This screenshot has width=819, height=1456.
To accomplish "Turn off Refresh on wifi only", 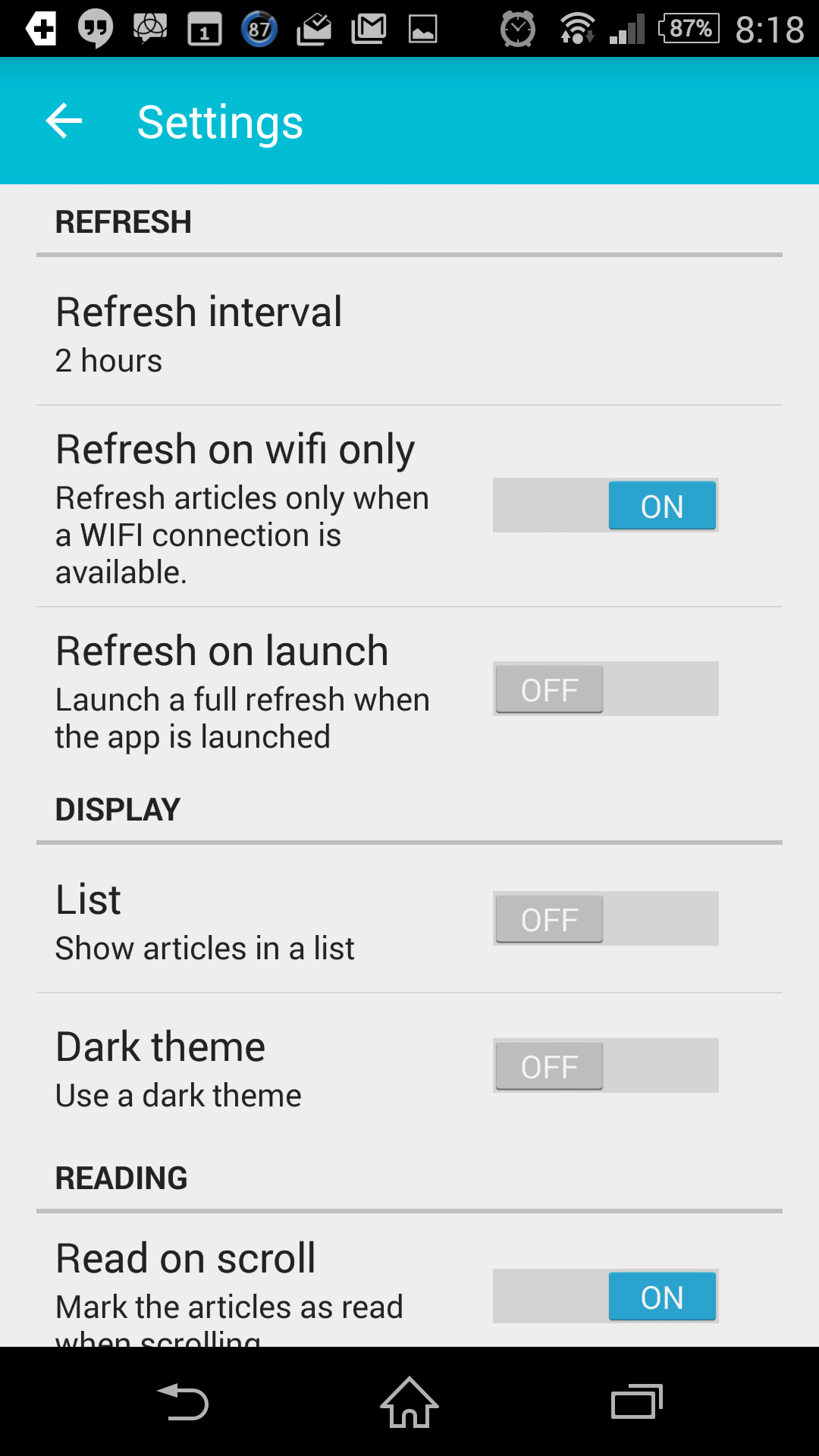I will pyautogui.click(x=605, y=505).
